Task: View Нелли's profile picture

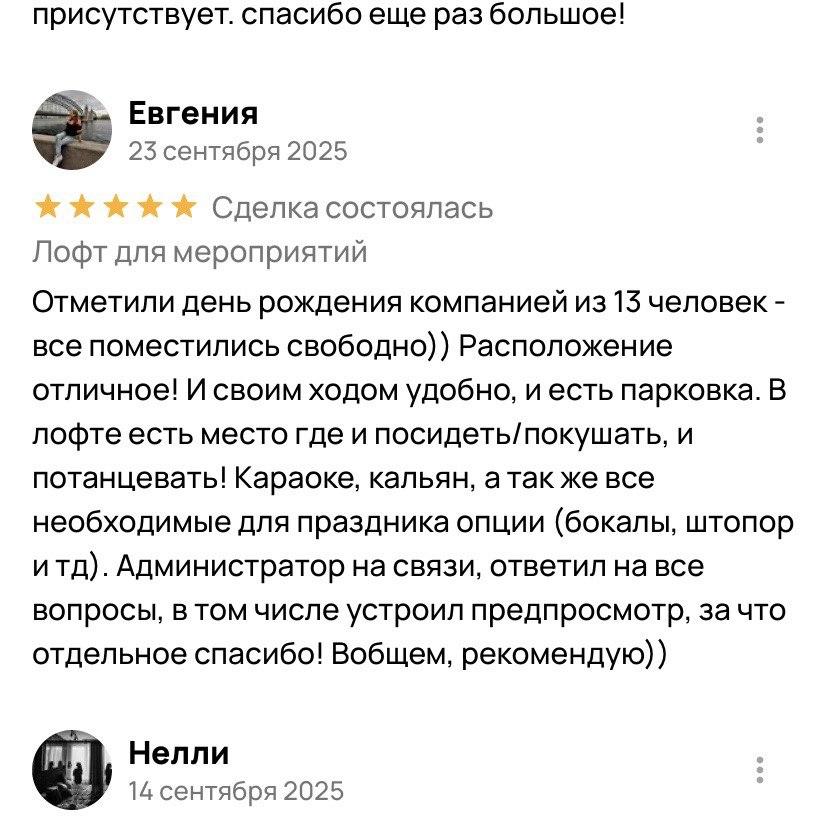Action: pos(72,771)
